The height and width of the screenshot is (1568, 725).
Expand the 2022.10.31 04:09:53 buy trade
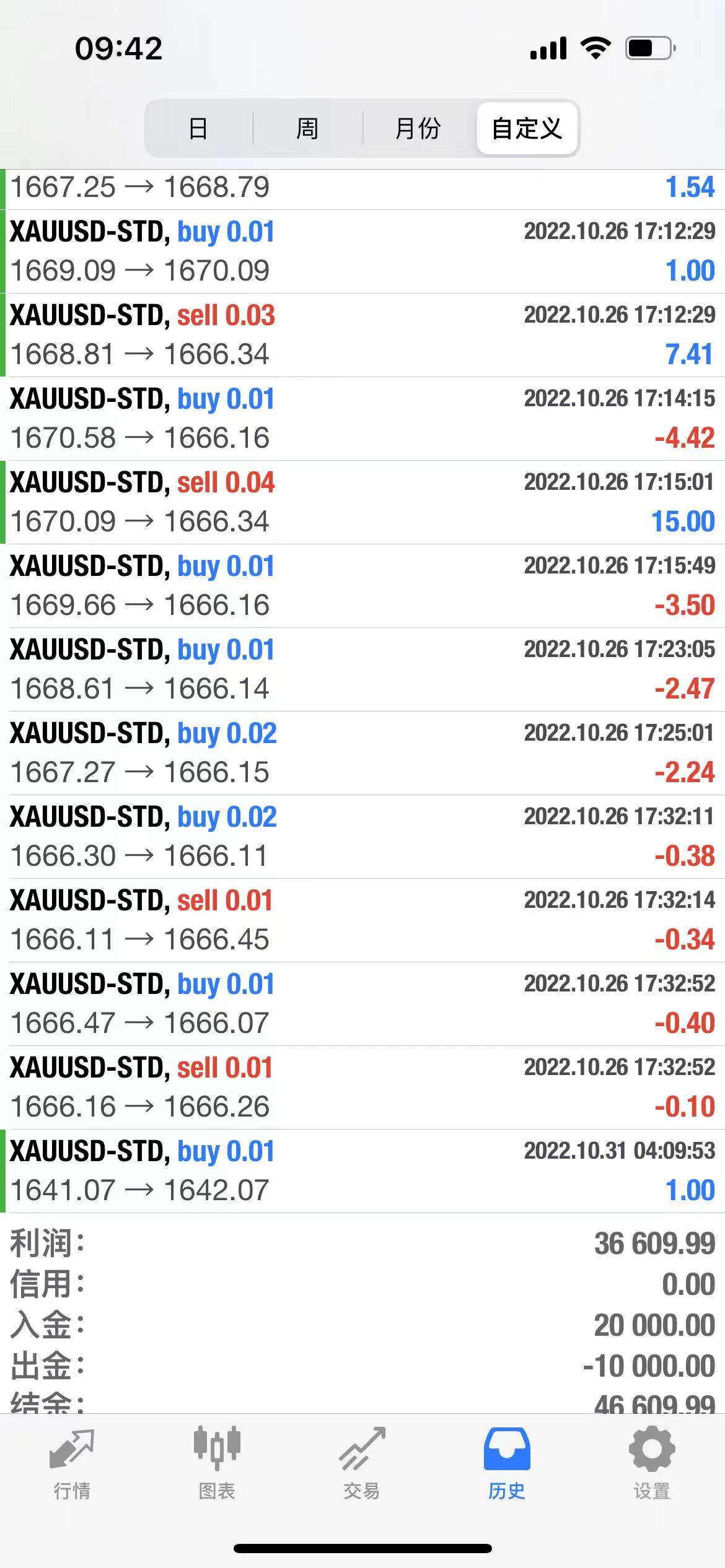(x=362, y=1171)
